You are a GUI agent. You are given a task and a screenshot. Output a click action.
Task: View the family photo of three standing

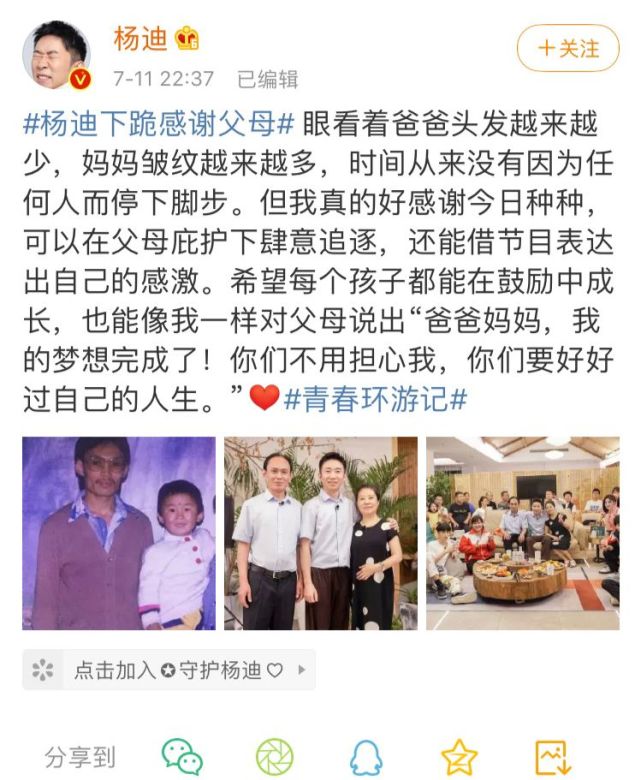(321, 533)
